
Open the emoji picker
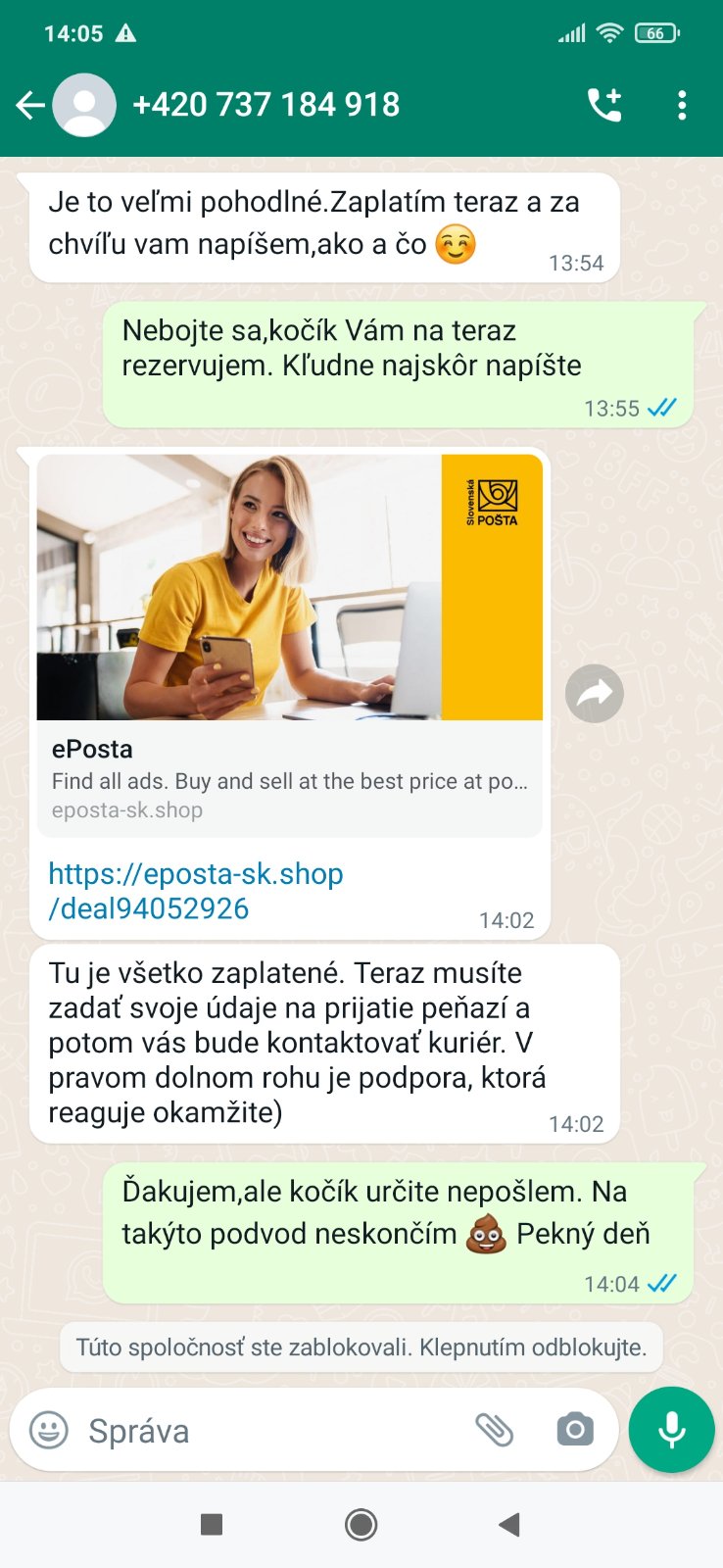[x=49, y=1430]
